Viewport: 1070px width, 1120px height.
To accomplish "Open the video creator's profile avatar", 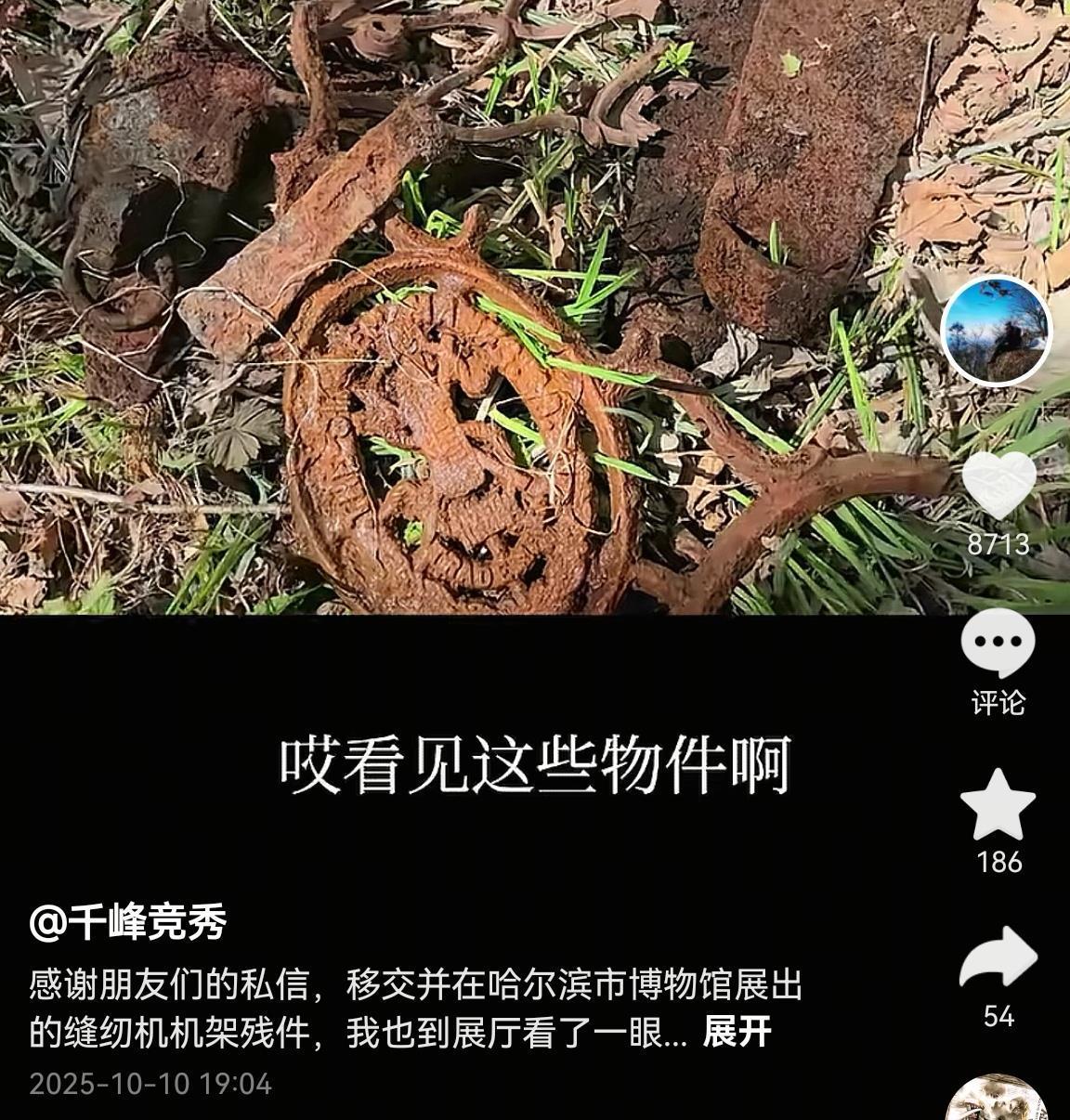I will (x=997, y=331).
